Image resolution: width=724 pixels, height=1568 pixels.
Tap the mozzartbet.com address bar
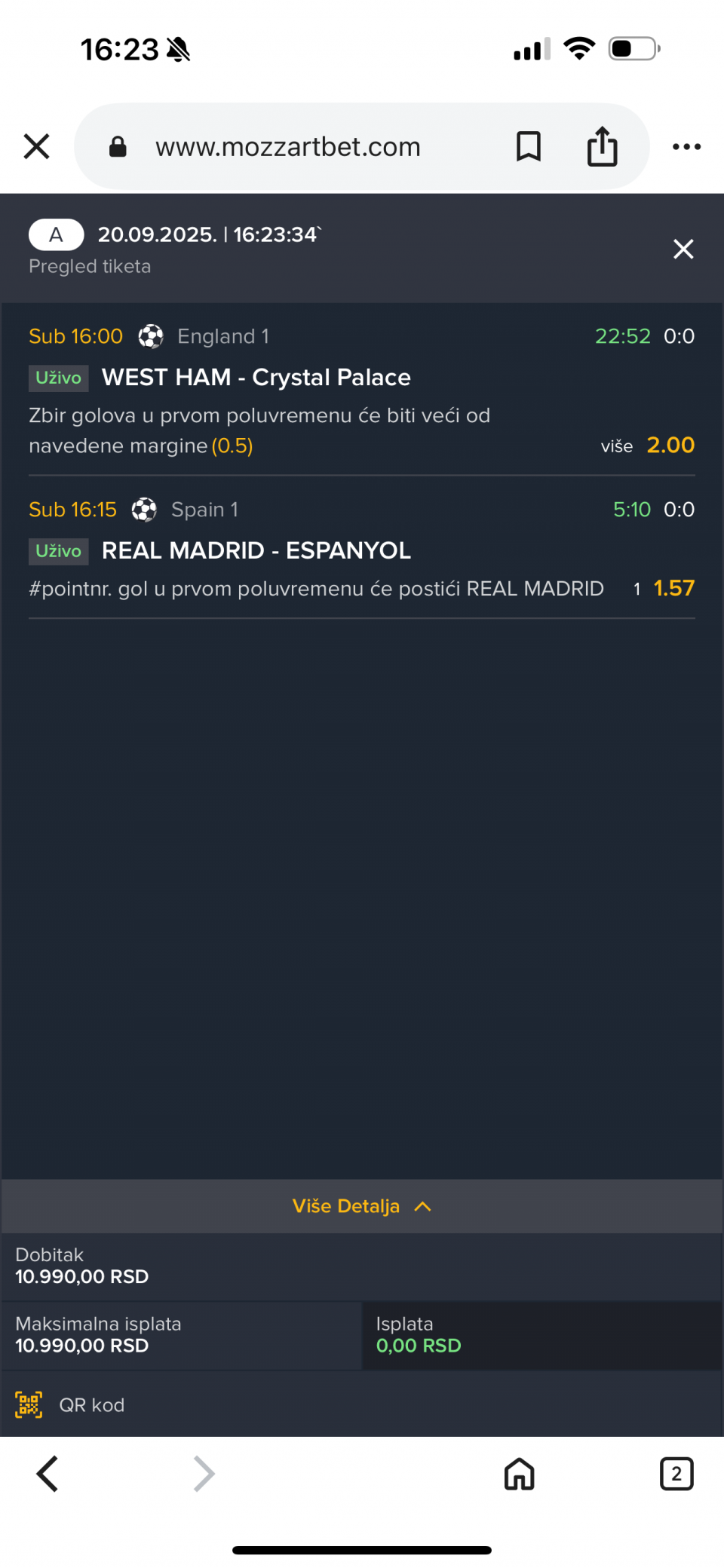287,147
